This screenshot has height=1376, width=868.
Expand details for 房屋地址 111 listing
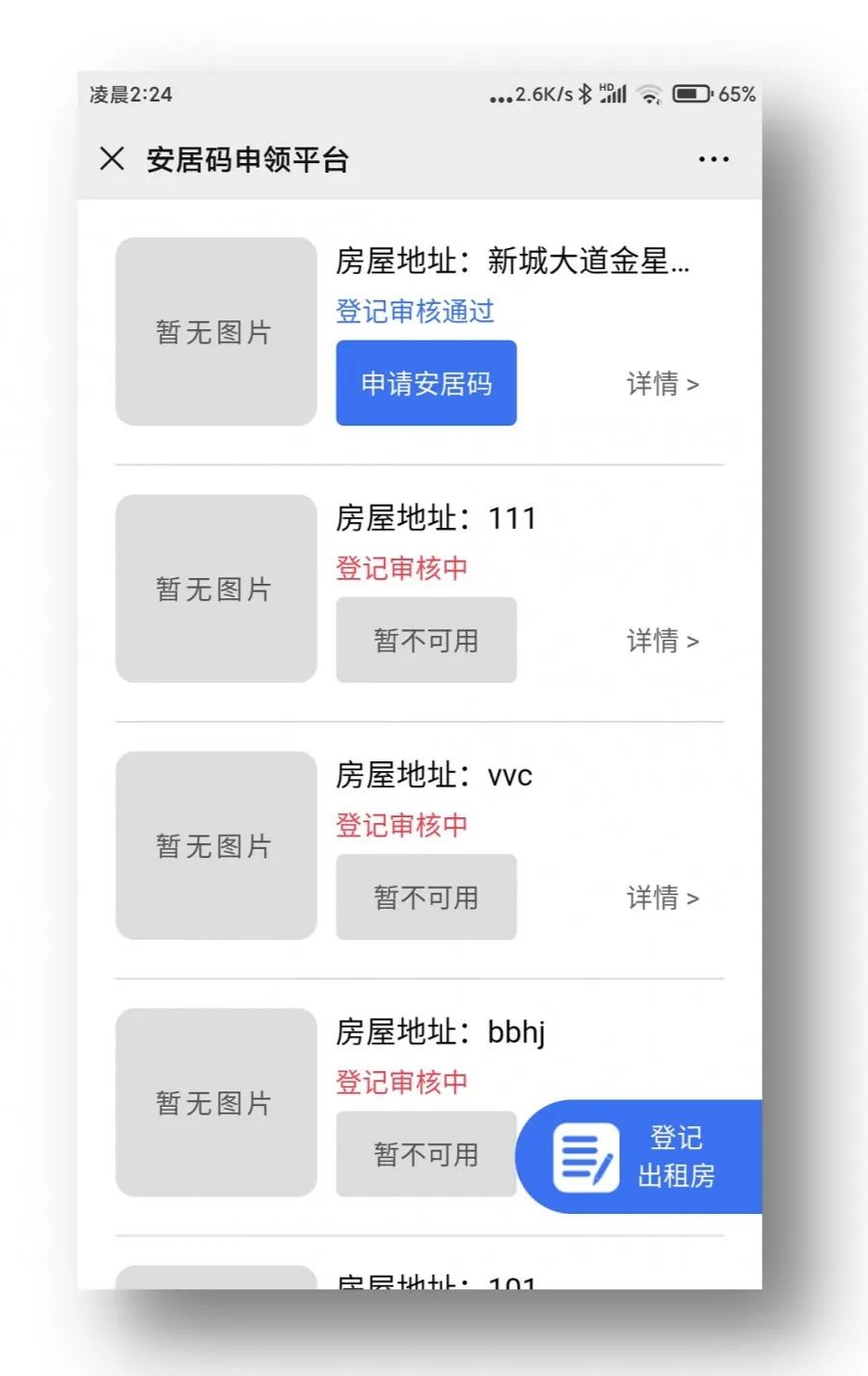point(662,641)
